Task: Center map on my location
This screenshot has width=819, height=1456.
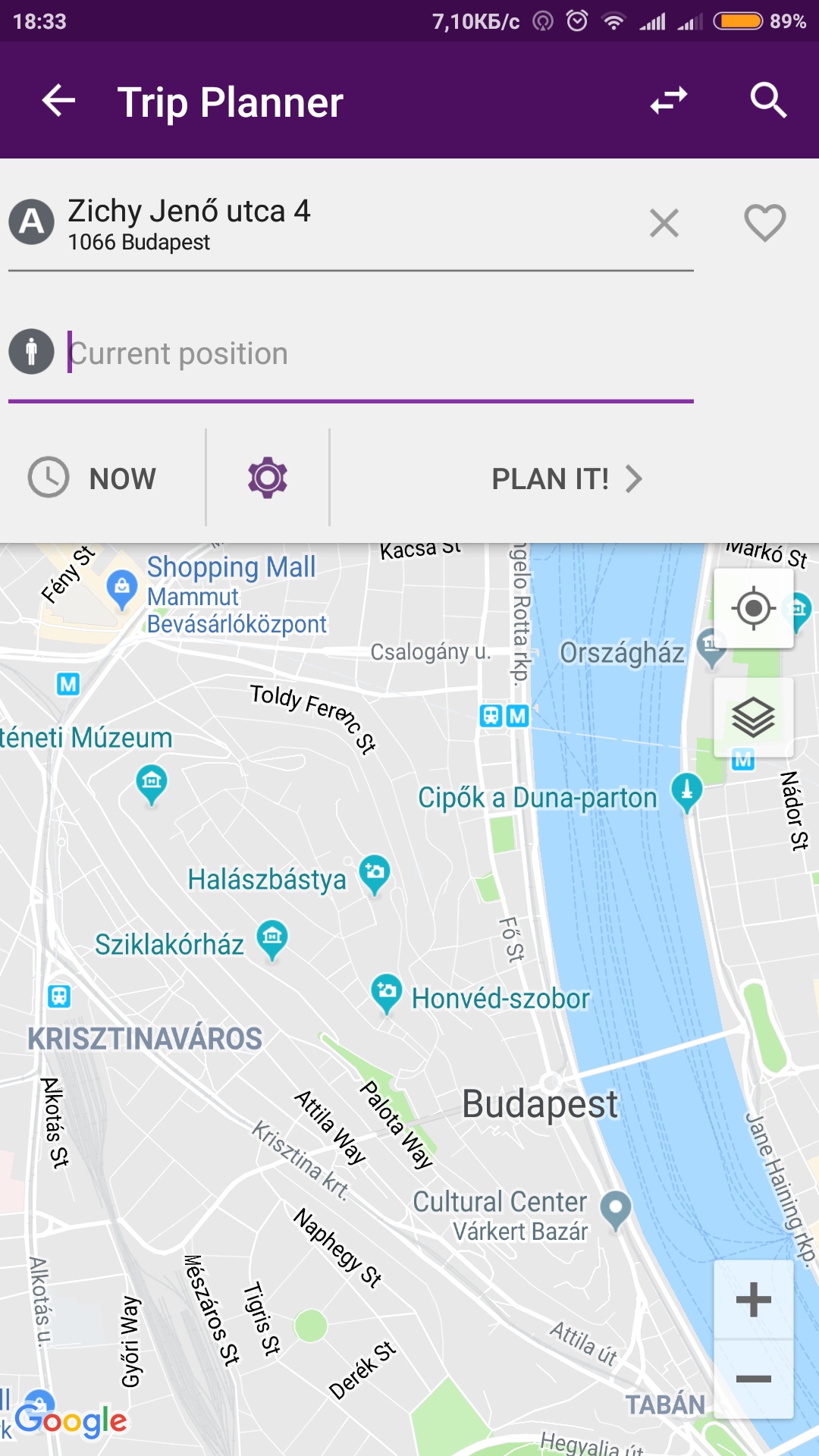Action: (753, 608)
